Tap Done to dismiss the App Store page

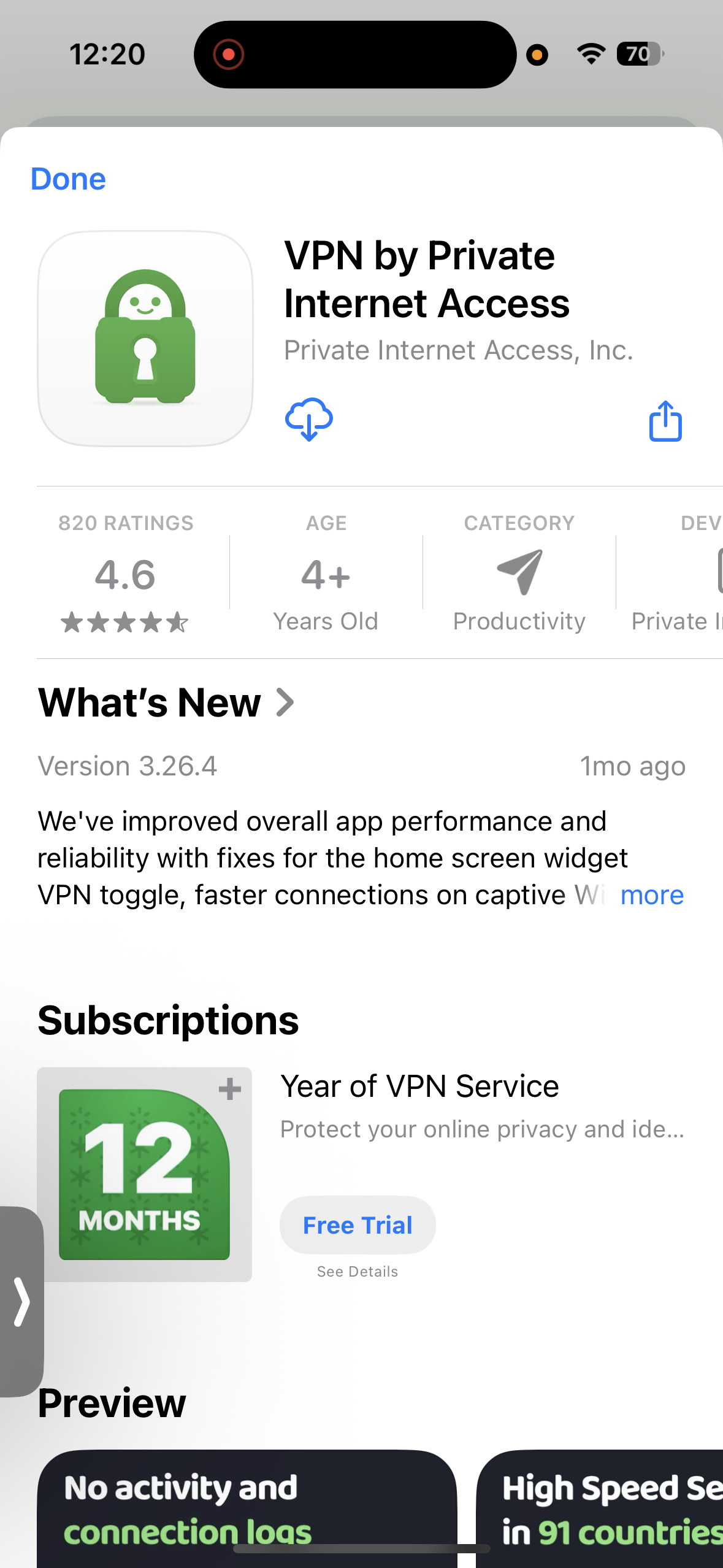tap(69, 179)
